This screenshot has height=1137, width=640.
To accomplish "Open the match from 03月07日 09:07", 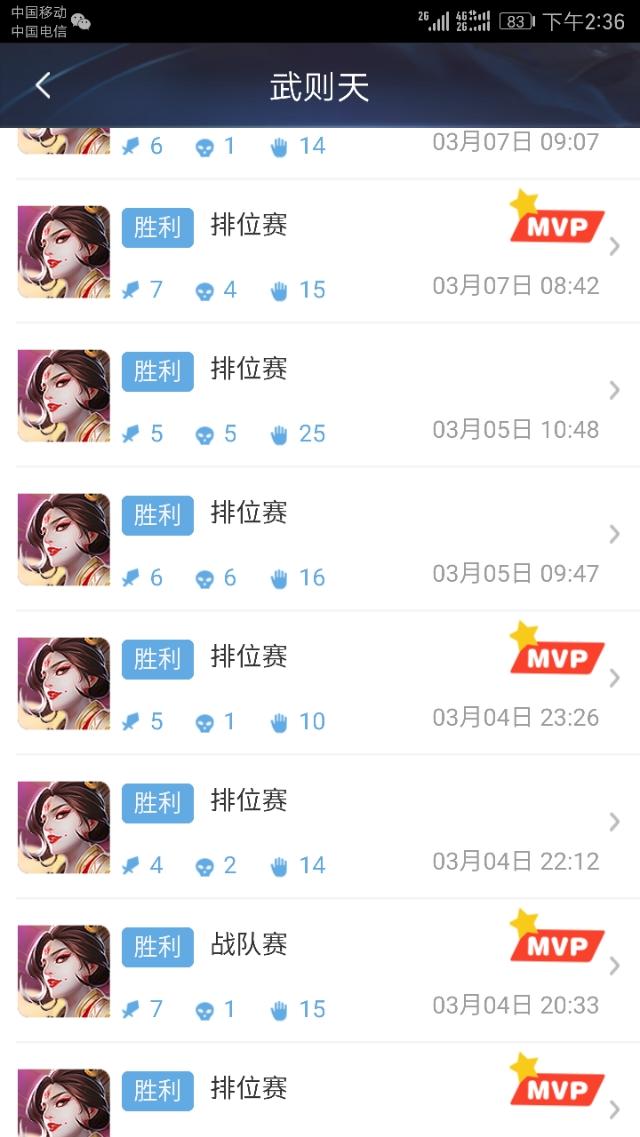I will pos(320,150).
